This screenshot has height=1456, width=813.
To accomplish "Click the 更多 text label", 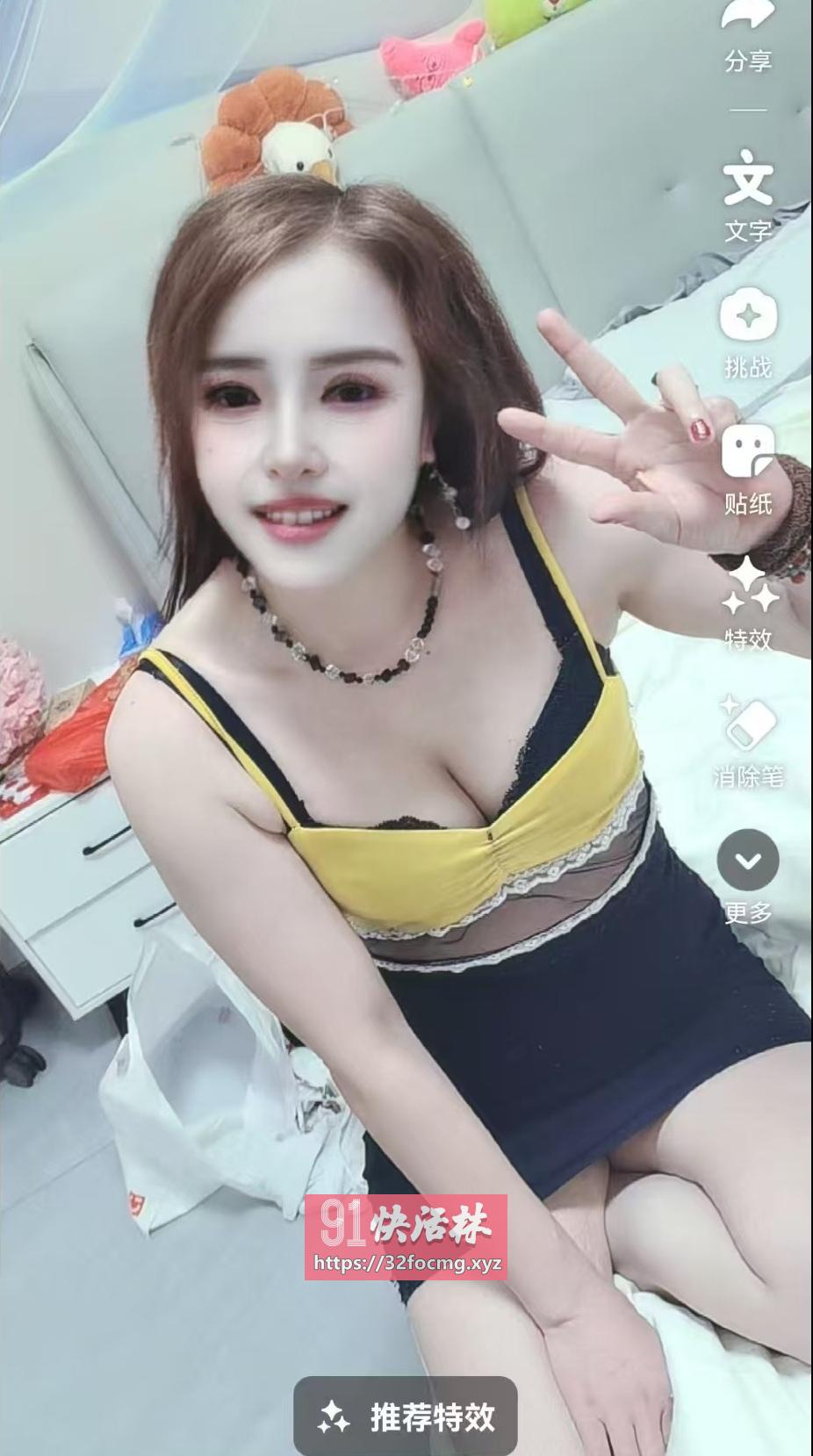I will [748, 913].
